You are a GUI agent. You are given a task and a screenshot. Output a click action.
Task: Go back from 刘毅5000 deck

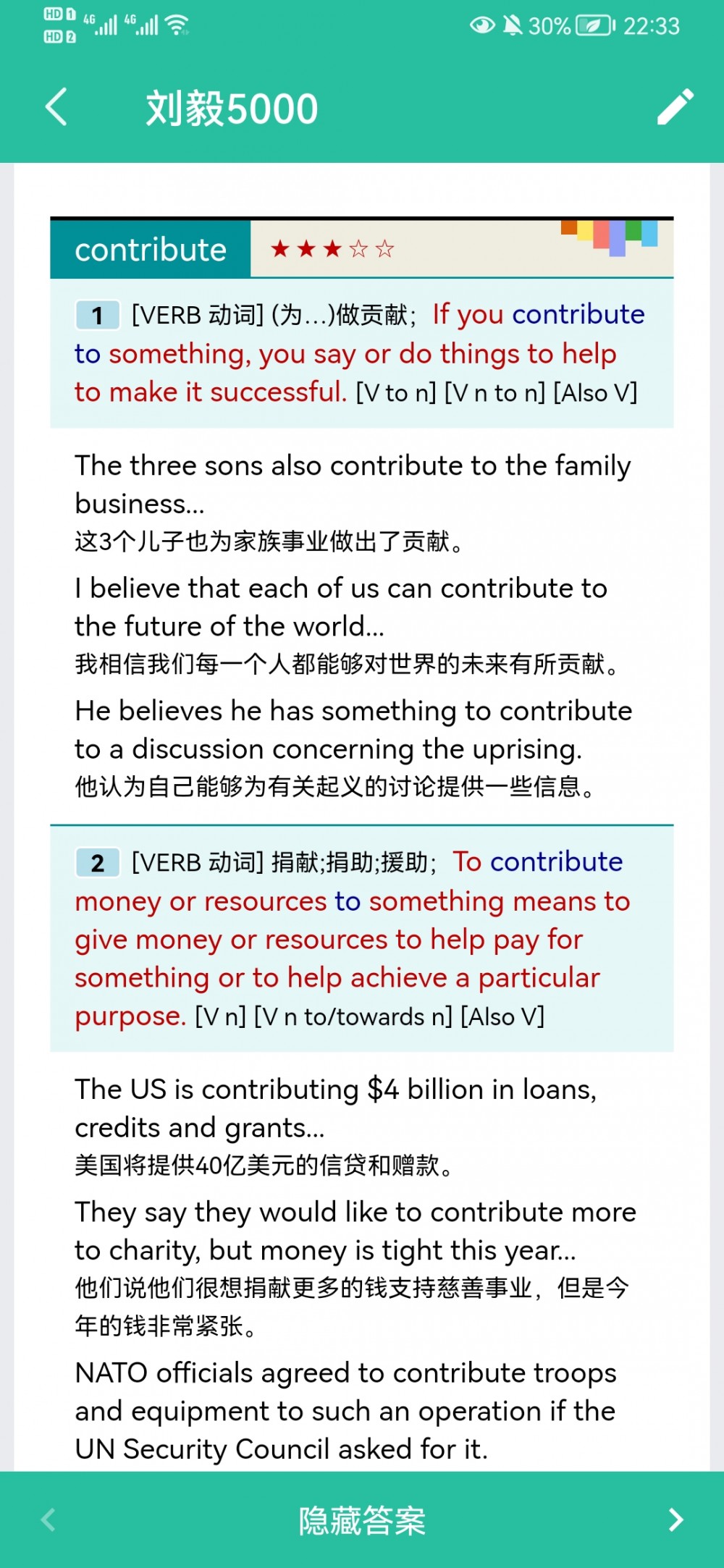pyautogui.click(x=56, y=107)
